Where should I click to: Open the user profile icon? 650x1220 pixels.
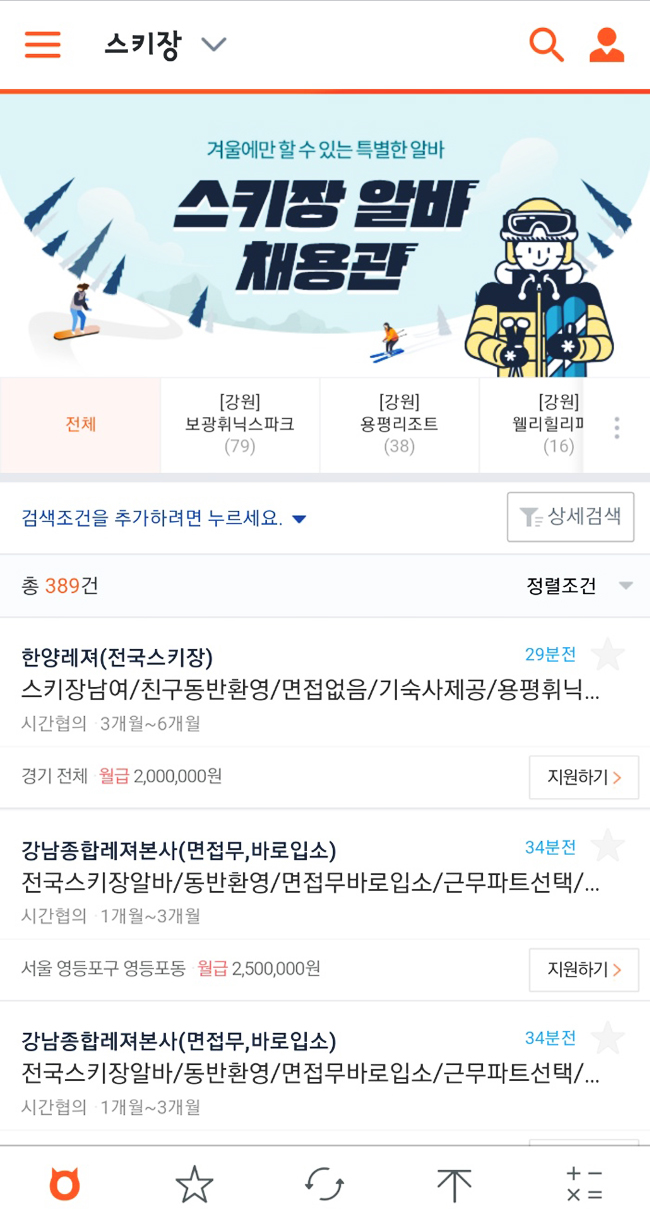606,45
